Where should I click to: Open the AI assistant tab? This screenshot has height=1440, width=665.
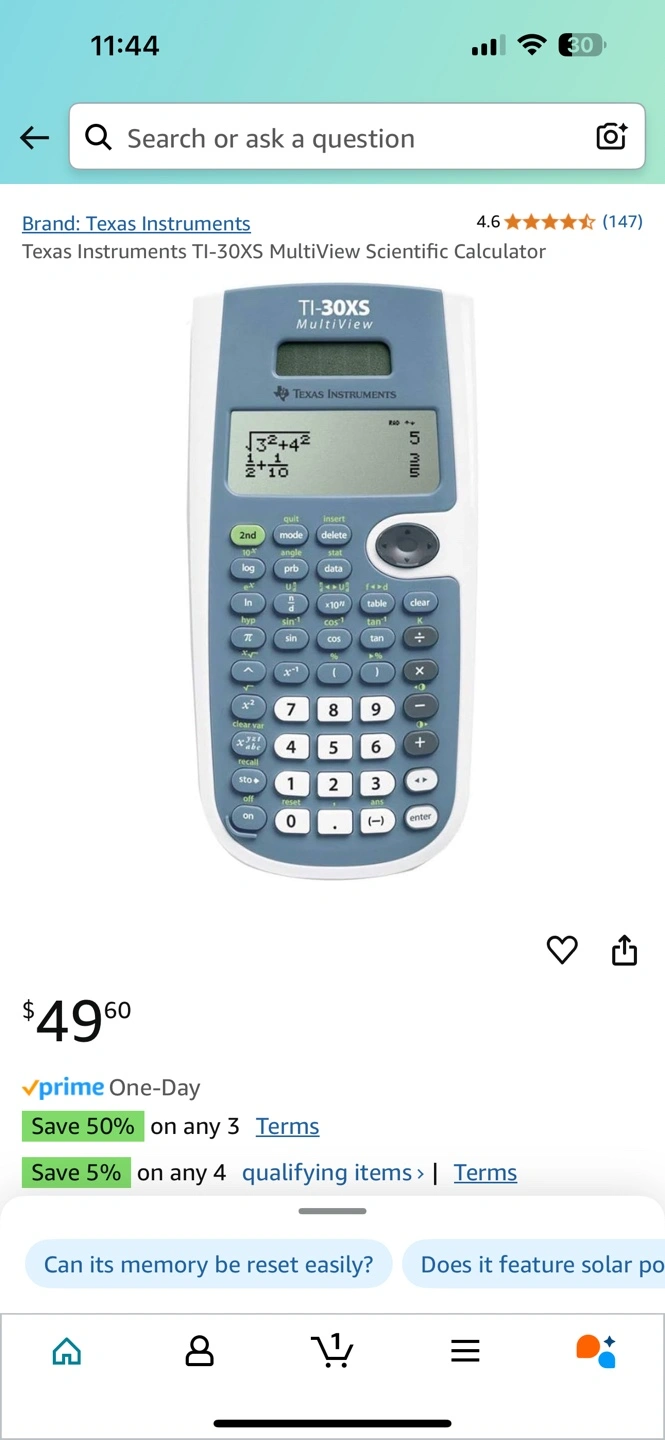coord(596,1351)
